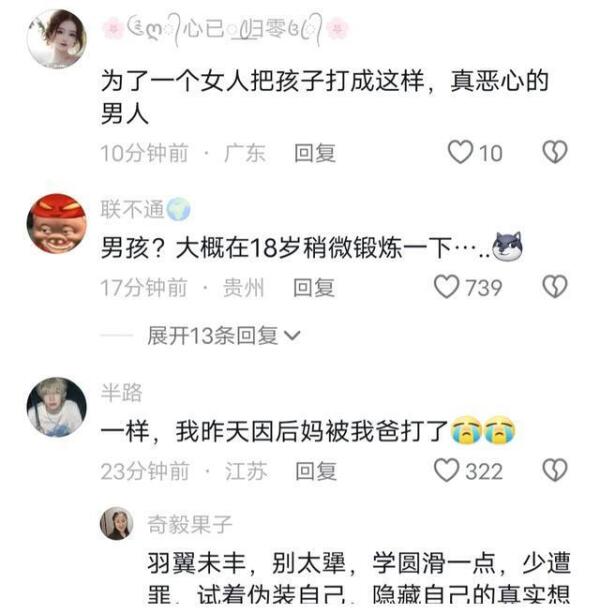
Task: Expand 展开13条回复
Action: click(222, 336)
